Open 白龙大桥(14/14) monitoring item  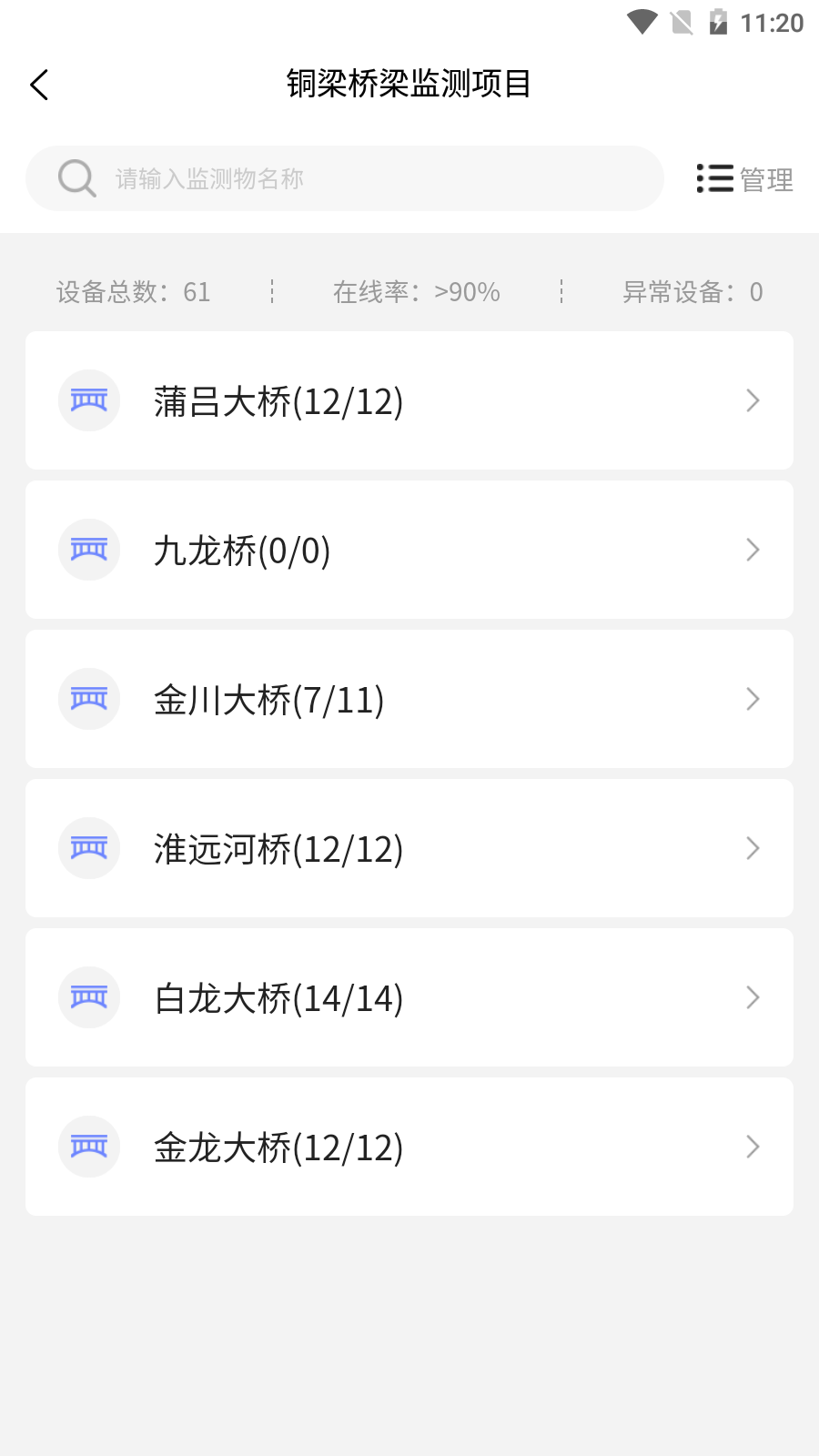(409, 997)
